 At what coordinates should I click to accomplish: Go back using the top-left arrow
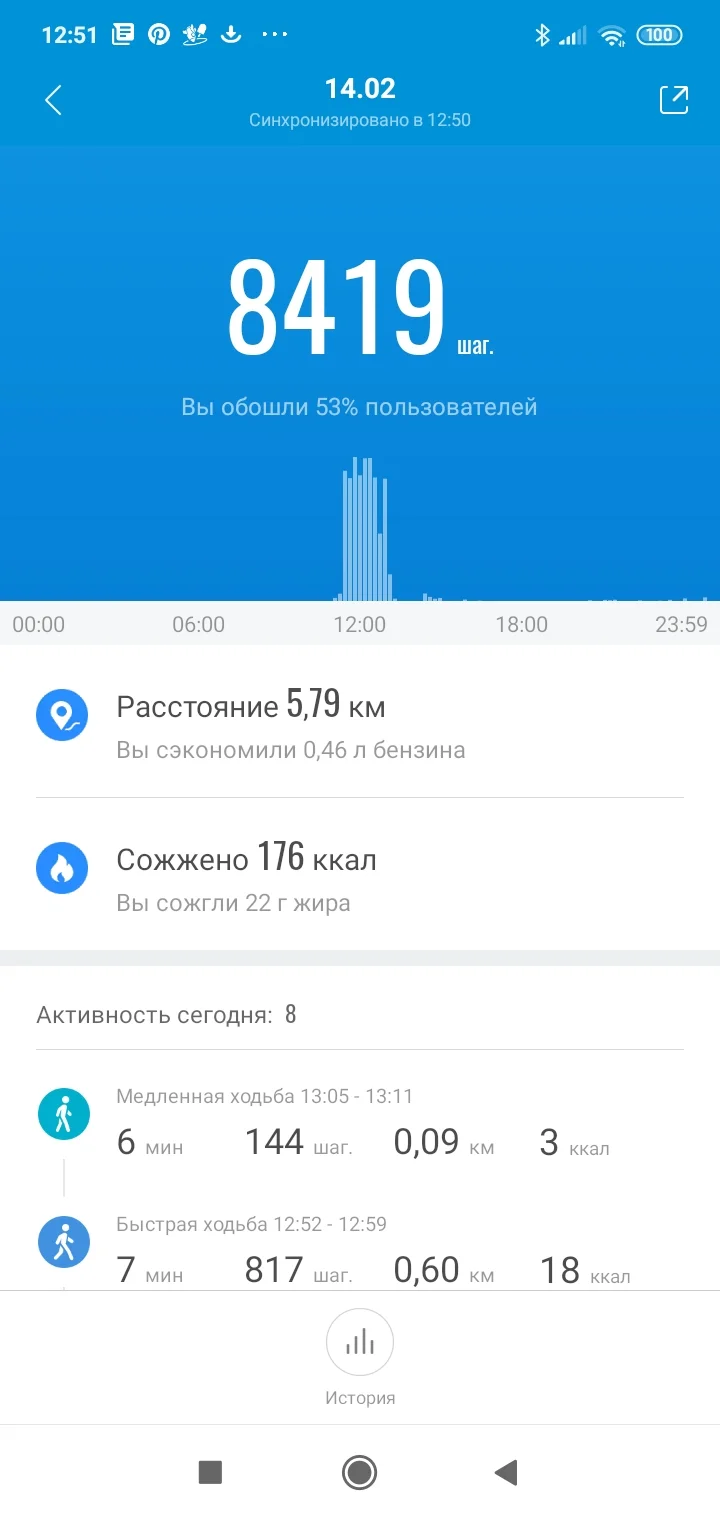54,100
